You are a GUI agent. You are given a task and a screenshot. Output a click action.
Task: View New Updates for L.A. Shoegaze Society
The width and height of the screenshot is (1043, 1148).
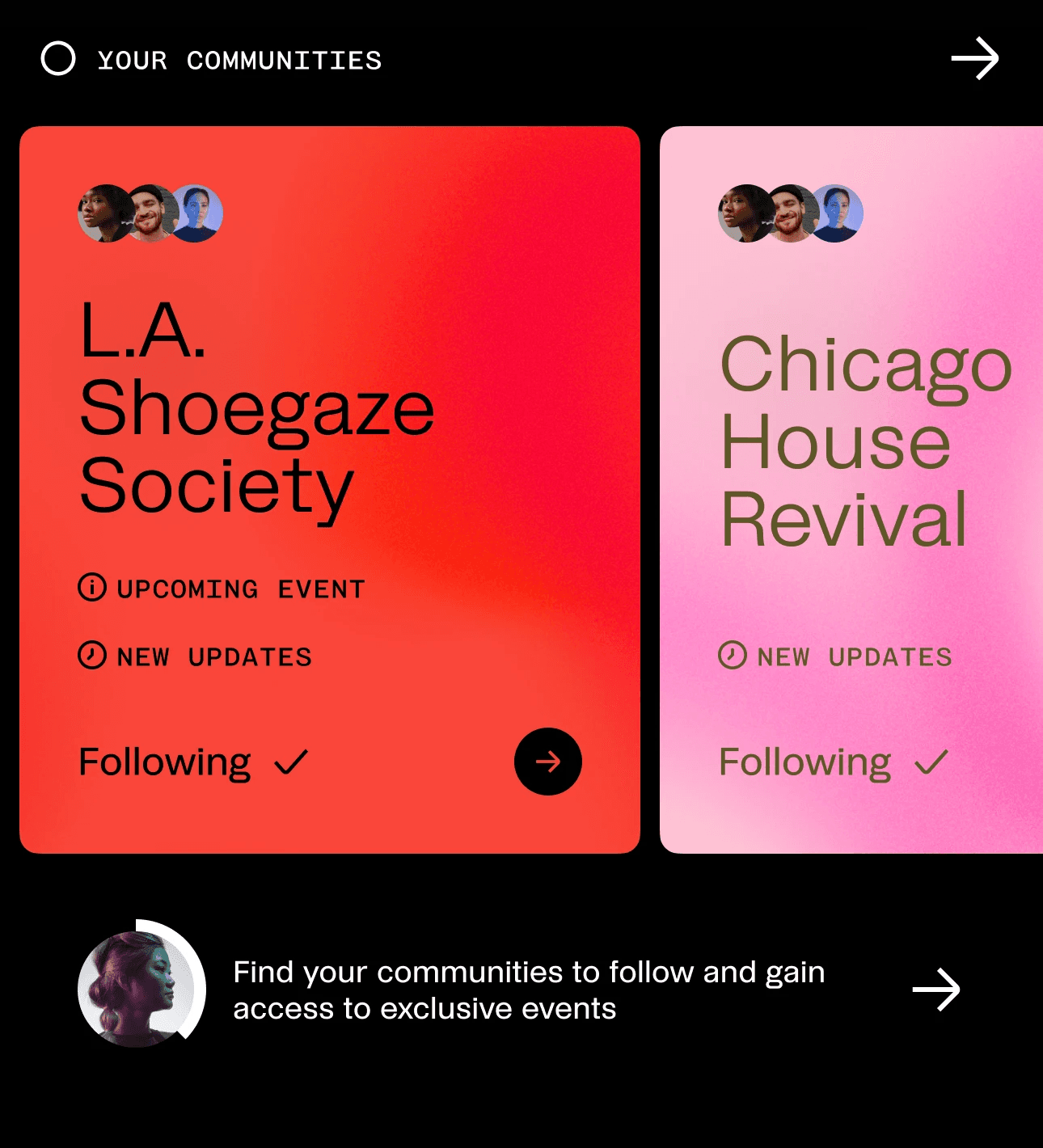[195, 656]
